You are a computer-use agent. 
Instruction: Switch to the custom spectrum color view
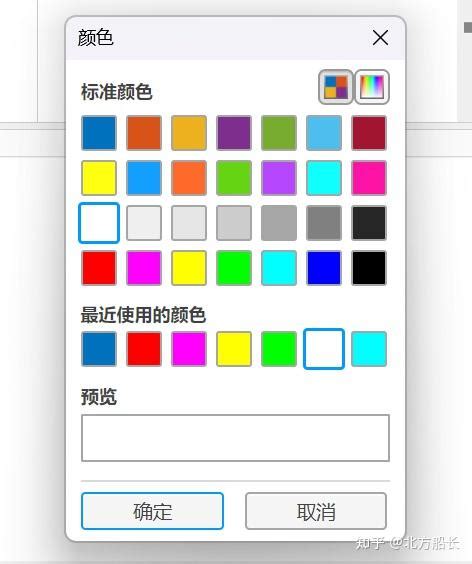[x=372, y=87]
